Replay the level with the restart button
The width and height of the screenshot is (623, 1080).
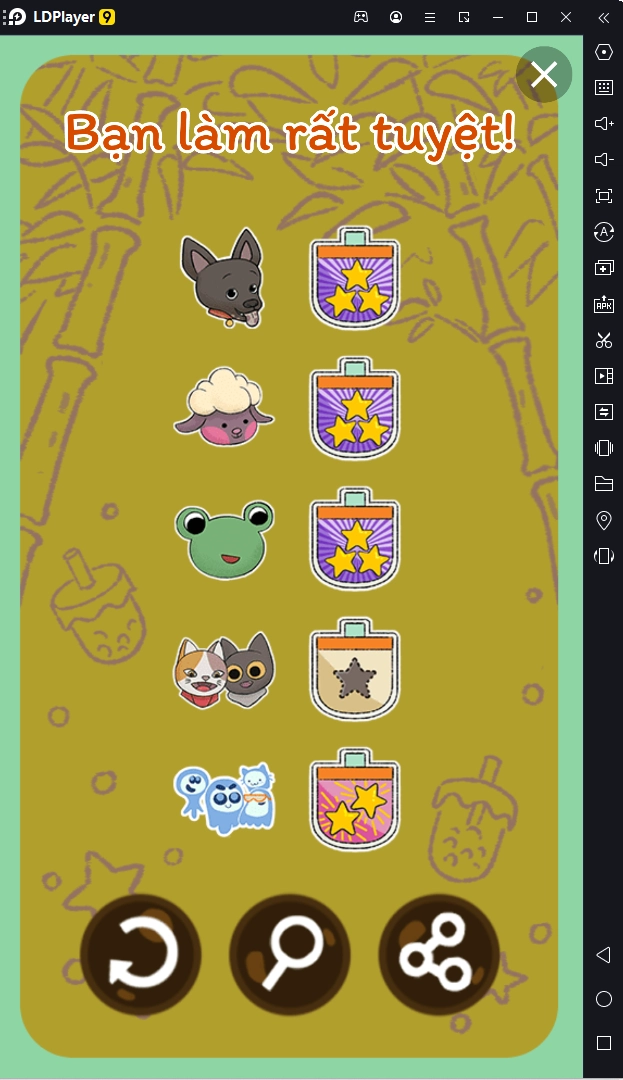(x=141, y=954)
